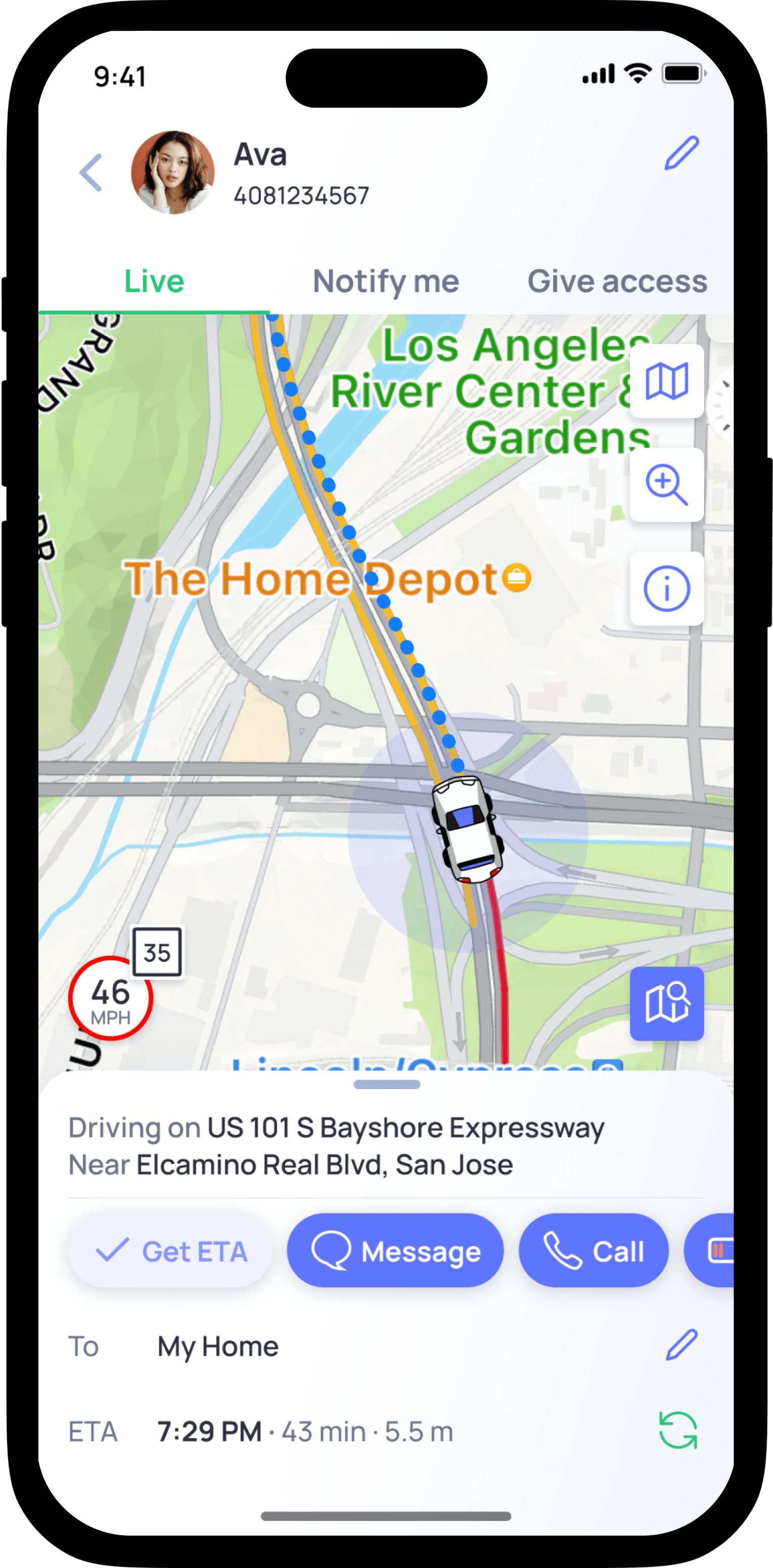Screen dimensions: 773x1568
Task: Send a message to Ava
Action: coord(396,1251)
